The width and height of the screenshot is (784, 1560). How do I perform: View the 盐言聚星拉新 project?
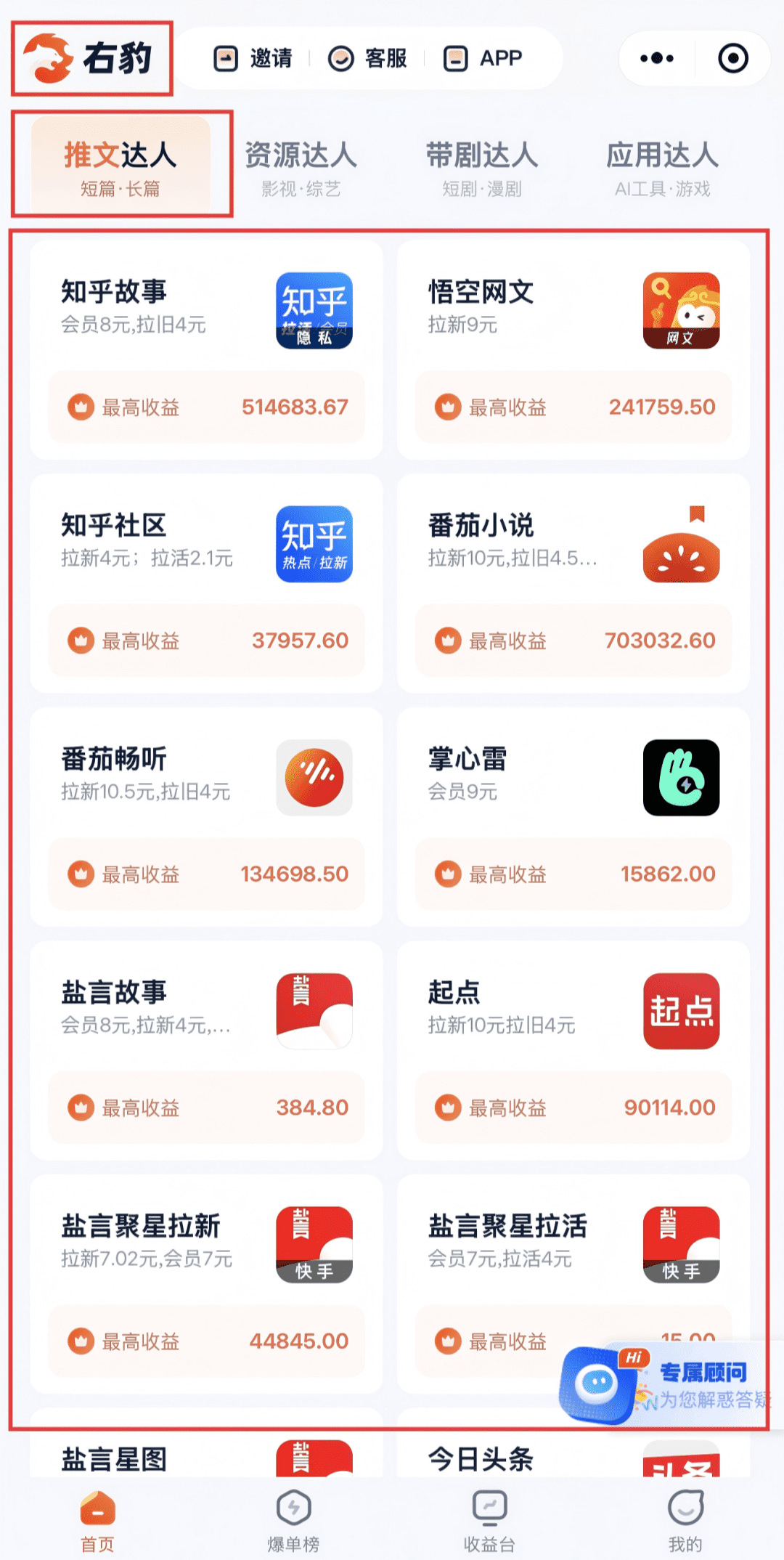tap(206, 1283)
